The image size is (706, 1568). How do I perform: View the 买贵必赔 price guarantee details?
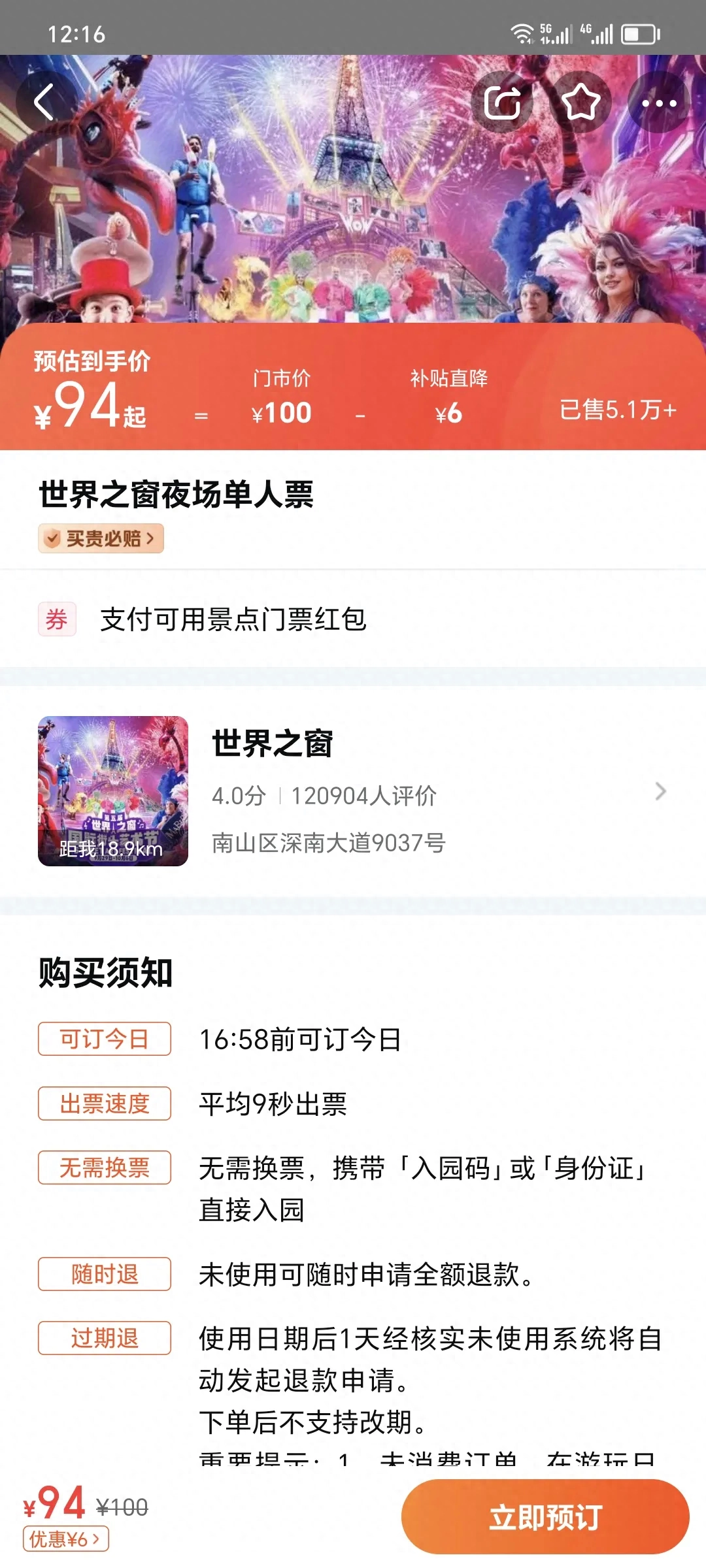[x=101, y=539]
